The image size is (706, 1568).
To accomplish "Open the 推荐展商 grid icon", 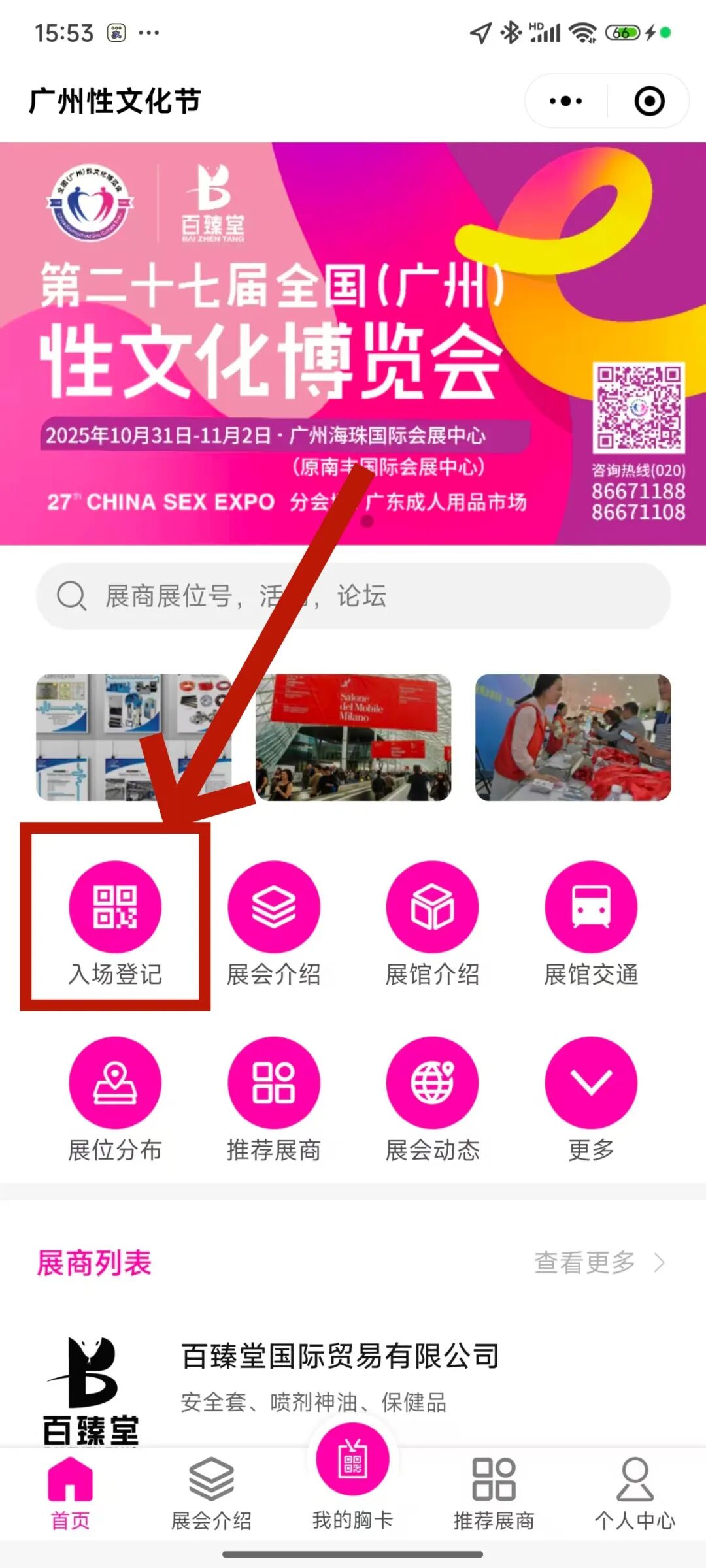I will tap(274, 1098).
